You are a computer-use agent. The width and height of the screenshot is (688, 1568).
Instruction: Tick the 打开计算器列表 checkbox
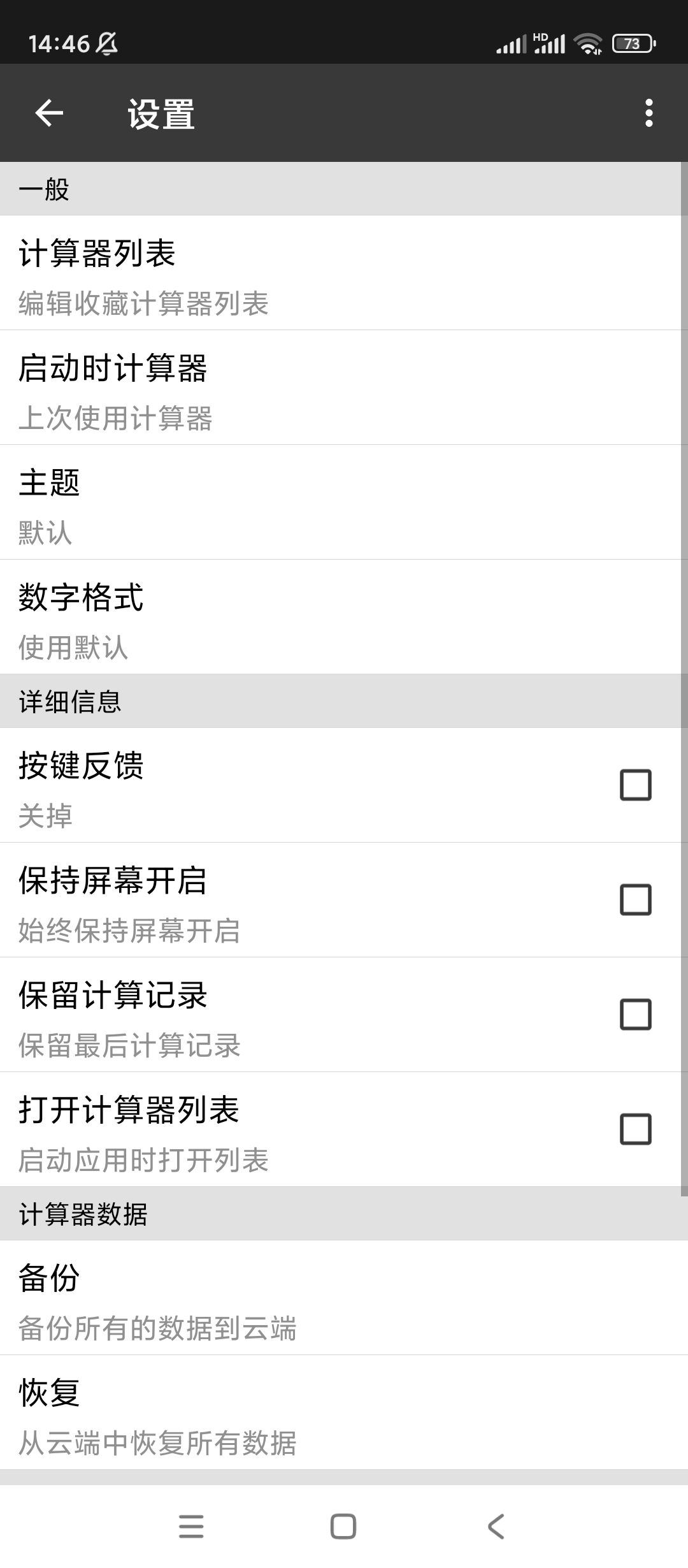[635, 1129]
